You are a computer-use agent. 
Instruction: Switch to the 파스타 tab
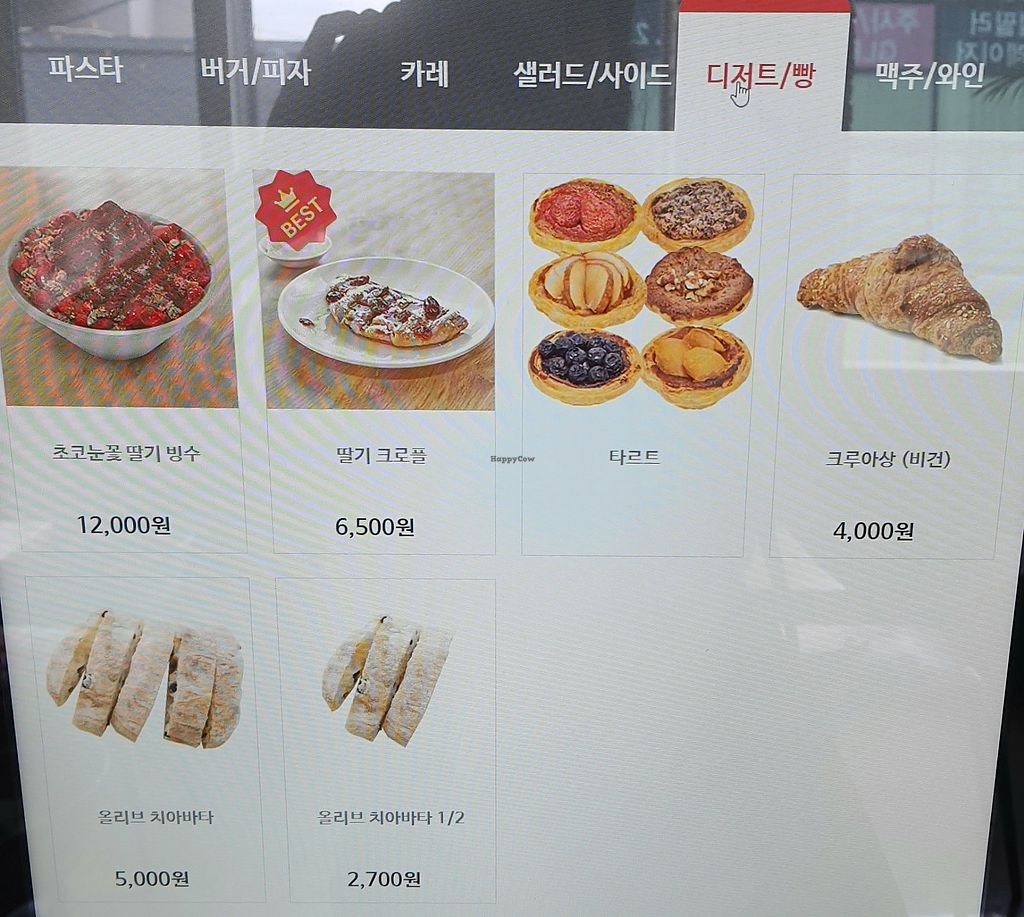85,71
